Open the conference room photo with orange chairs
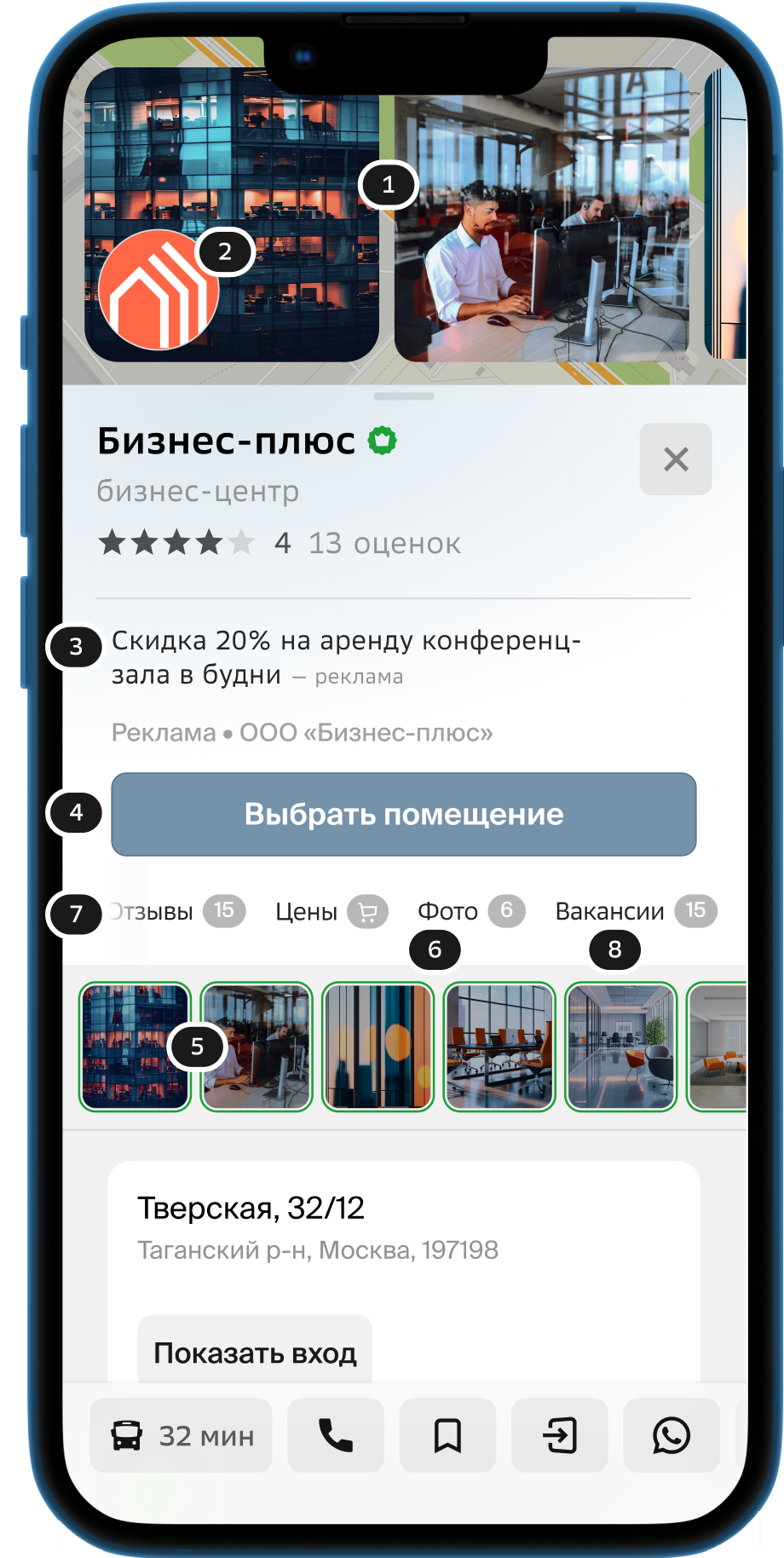Image resolution: width=784 pixels, height=1558 pixels. pyautogui.click(x=499, y=1047)
